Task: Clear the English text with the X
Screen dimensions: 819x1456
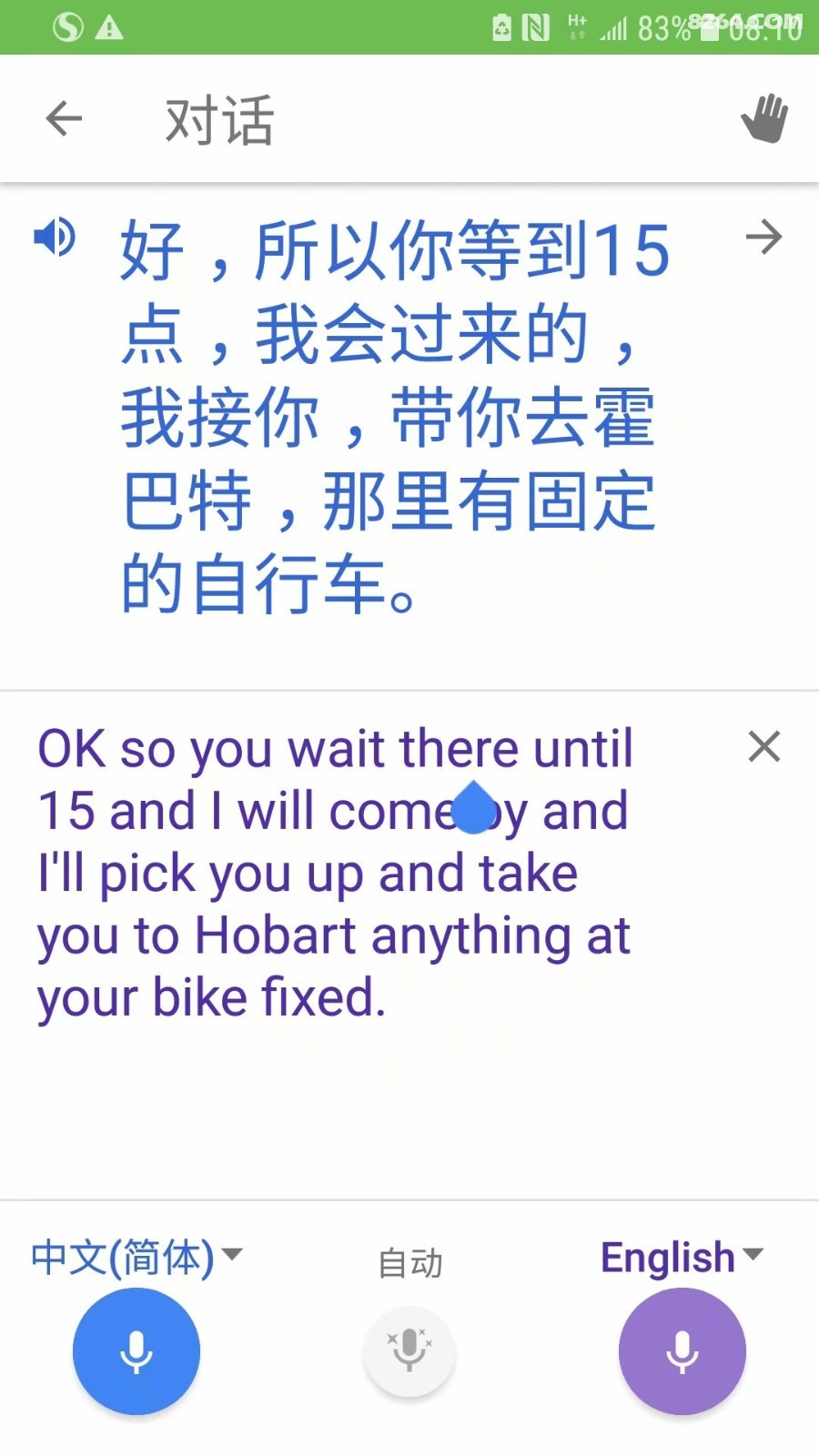Action: pos(764,746)
